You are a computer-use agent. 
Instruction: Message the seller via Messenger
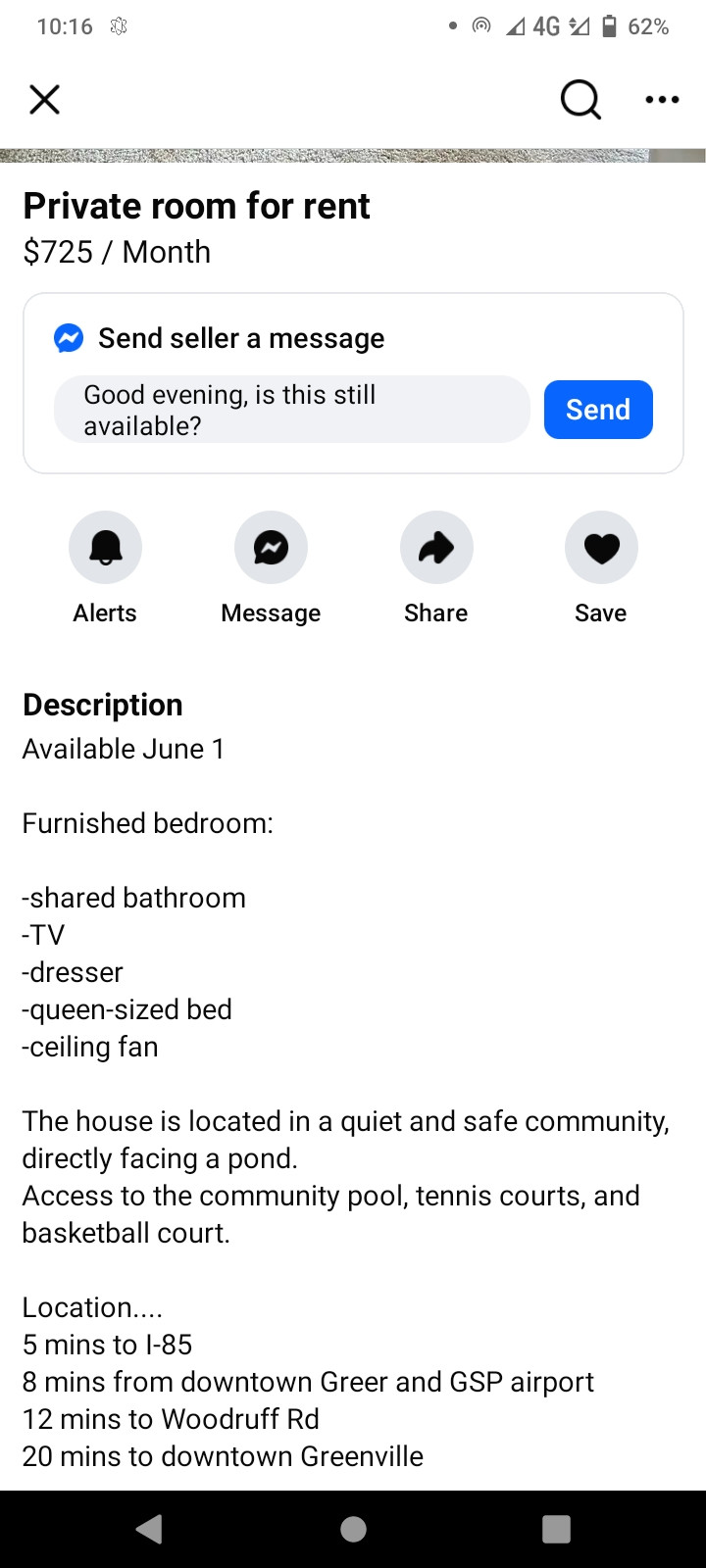coord(271,547)
